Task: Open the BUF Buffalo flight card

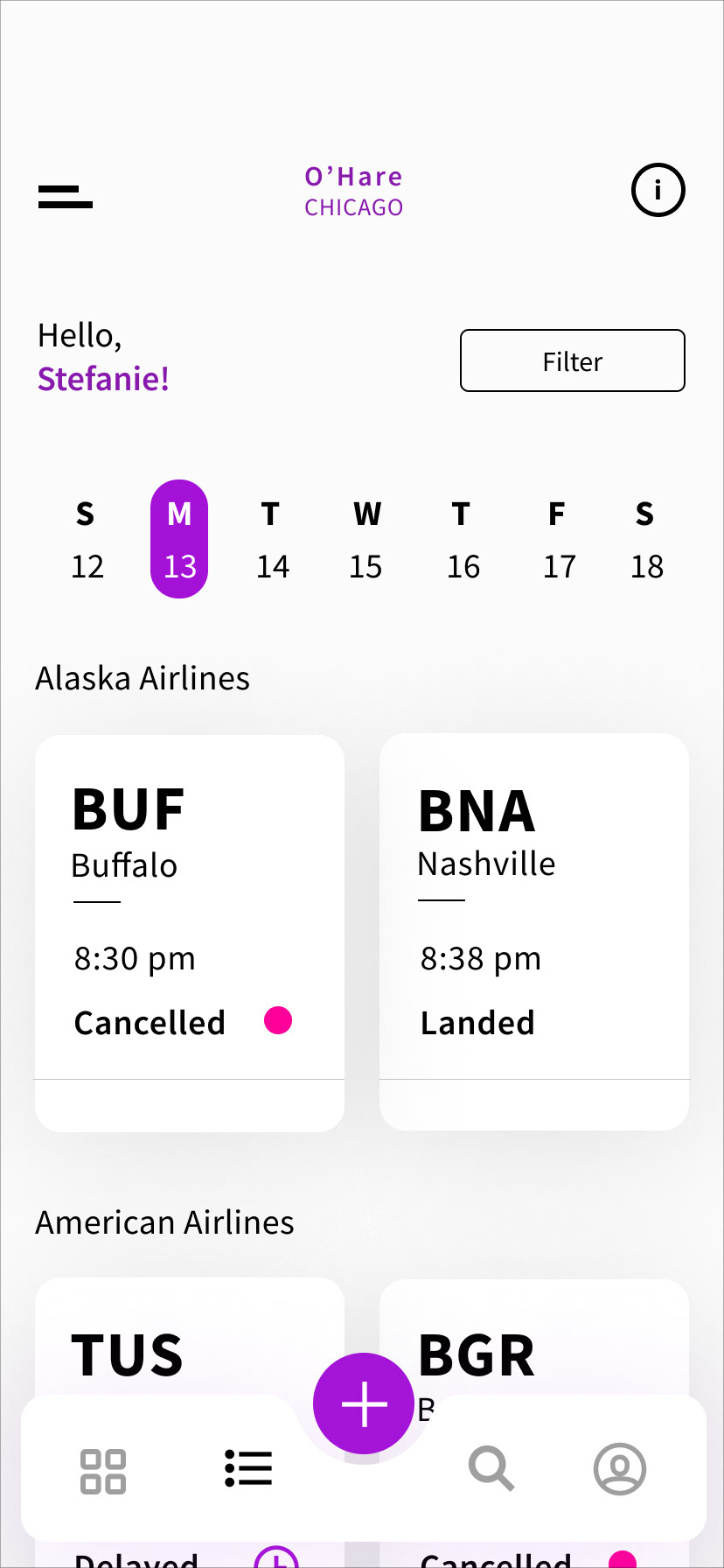Action: coord(190,934)
